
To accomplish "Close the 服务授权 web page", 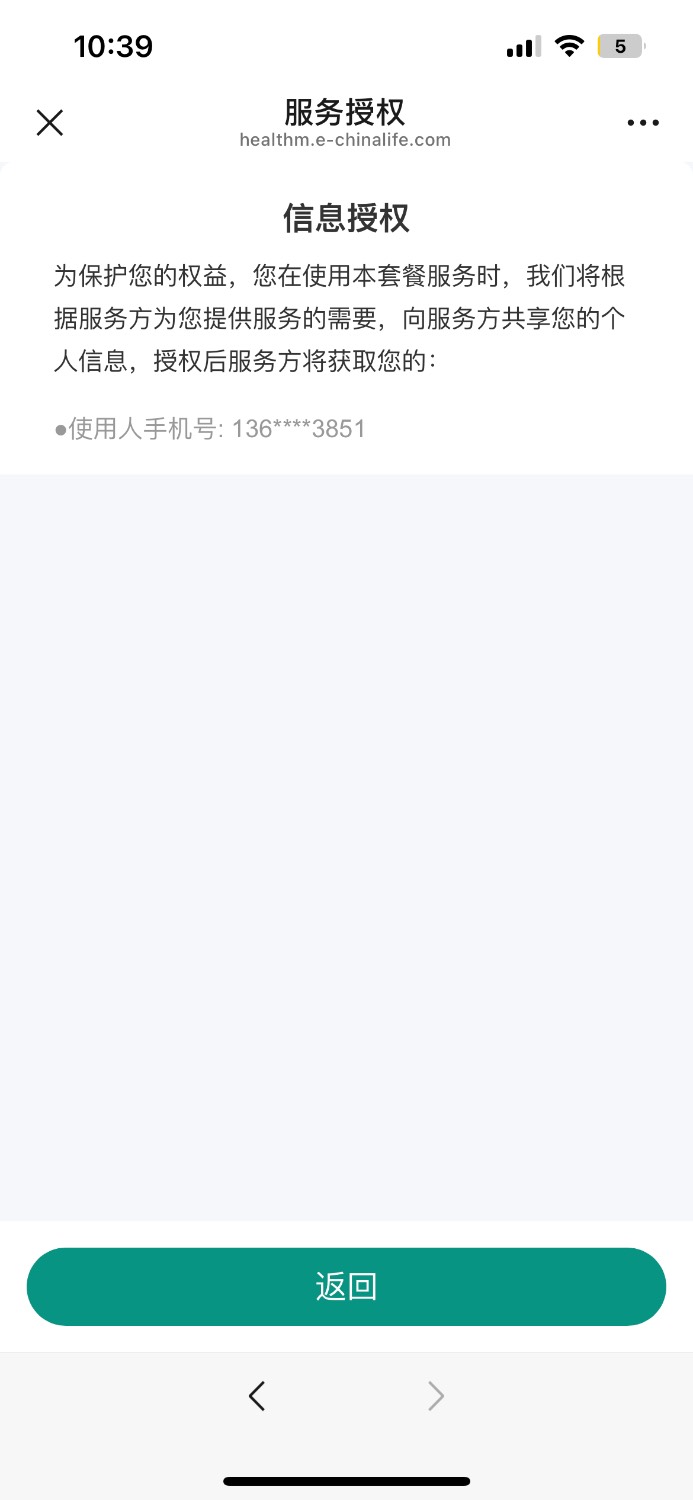I will 49,123.
